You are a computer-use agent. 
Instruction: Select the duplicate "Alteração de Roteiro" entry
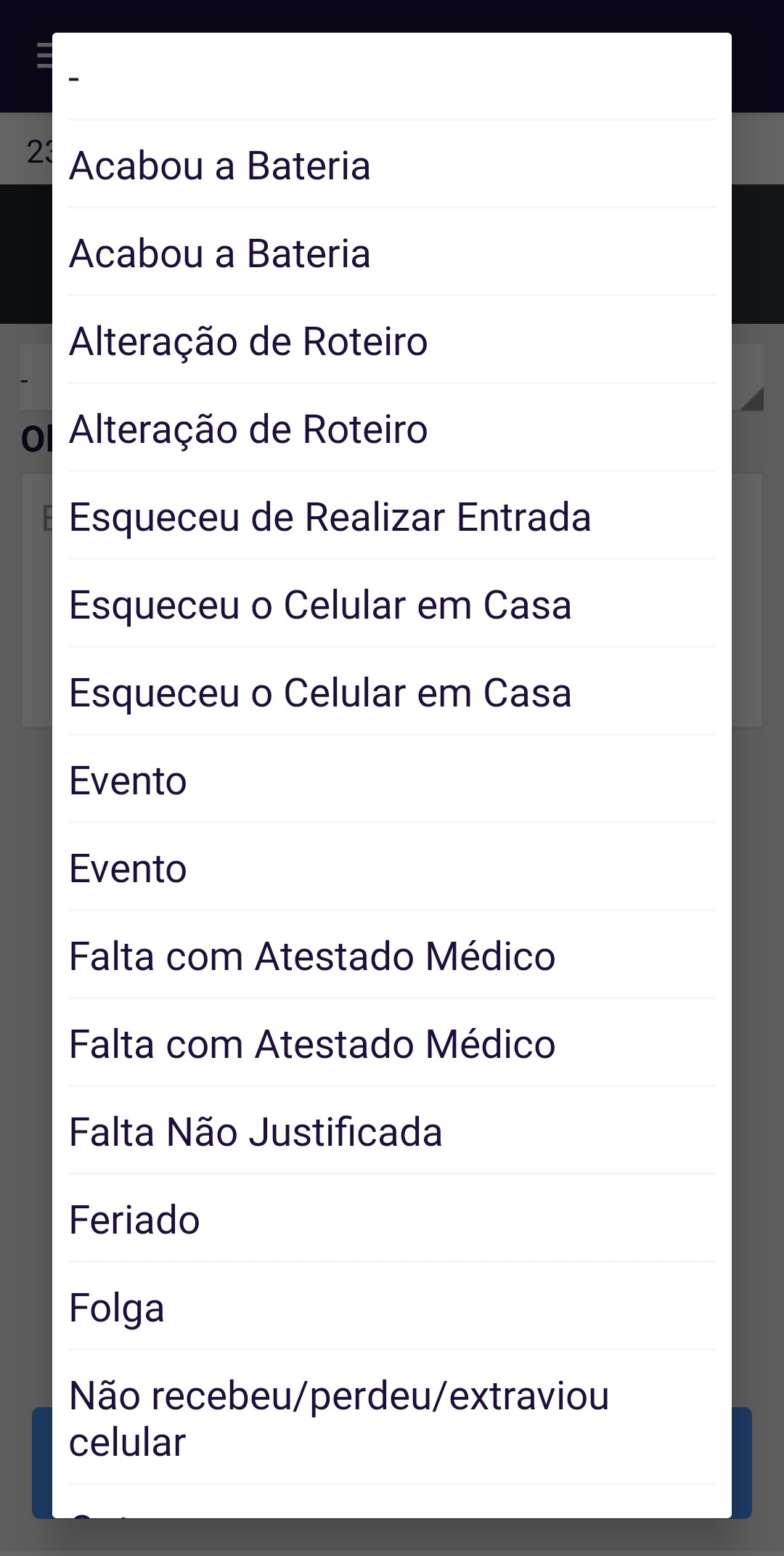tap(248, 429)
